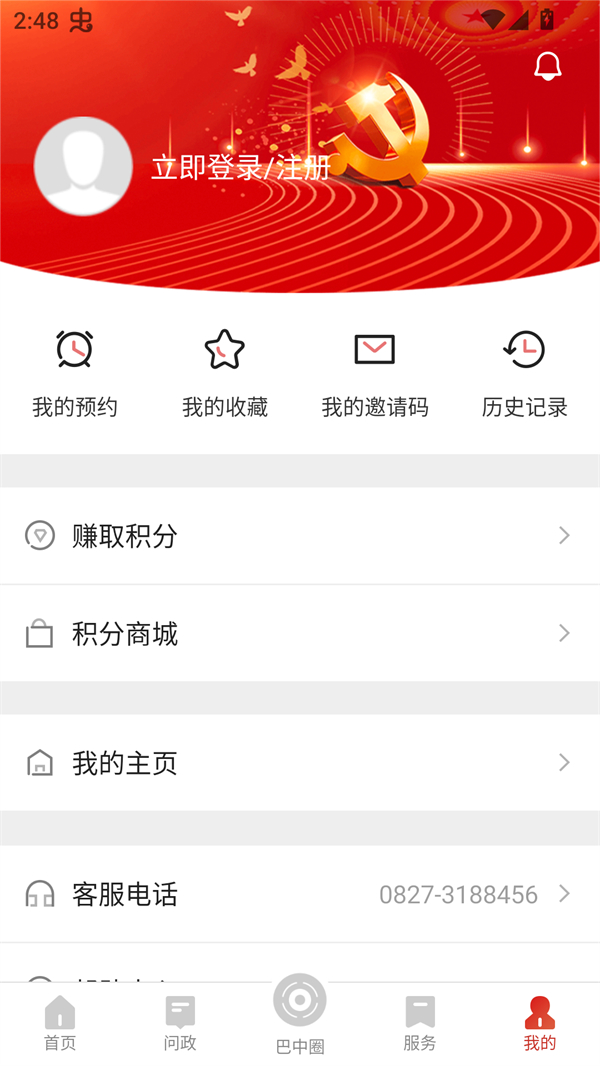Open 历史记录 history
This screenshot has height=1066, width=600.
(x=525, y=374)
